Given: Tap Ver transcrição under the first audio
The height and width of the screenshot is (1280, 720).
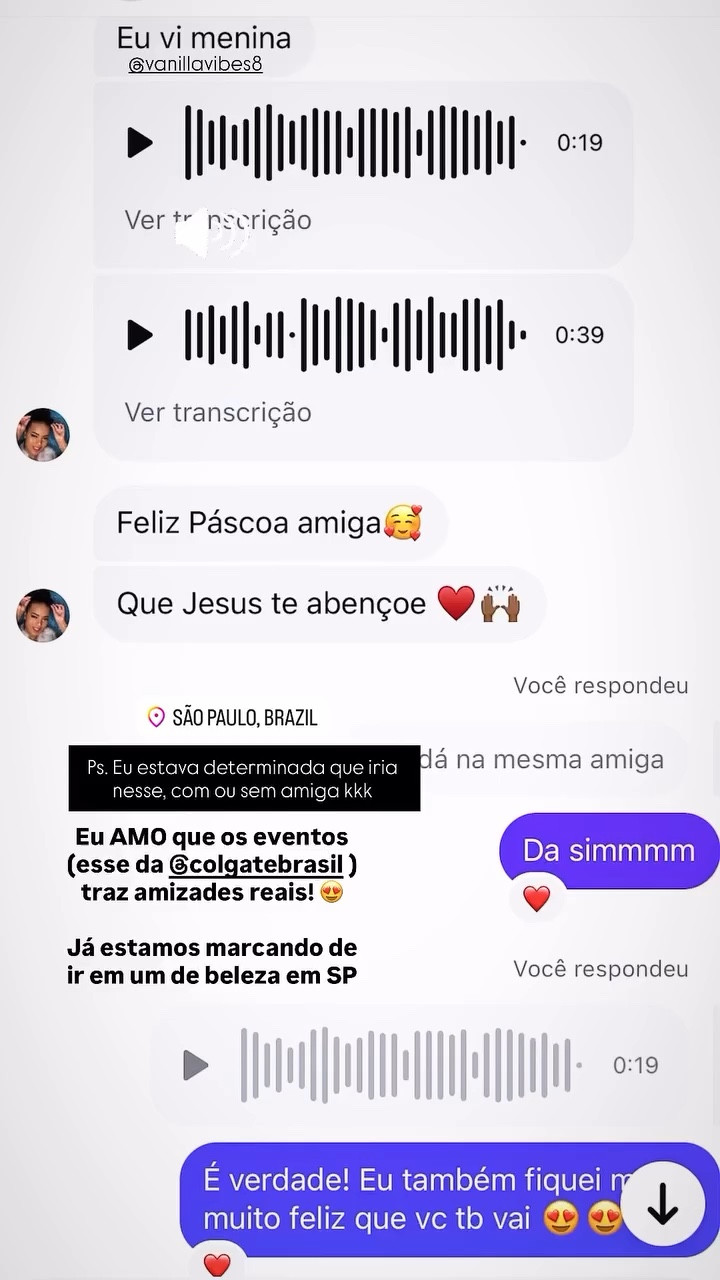Looking at the screenshot, I should coord(217,219).
